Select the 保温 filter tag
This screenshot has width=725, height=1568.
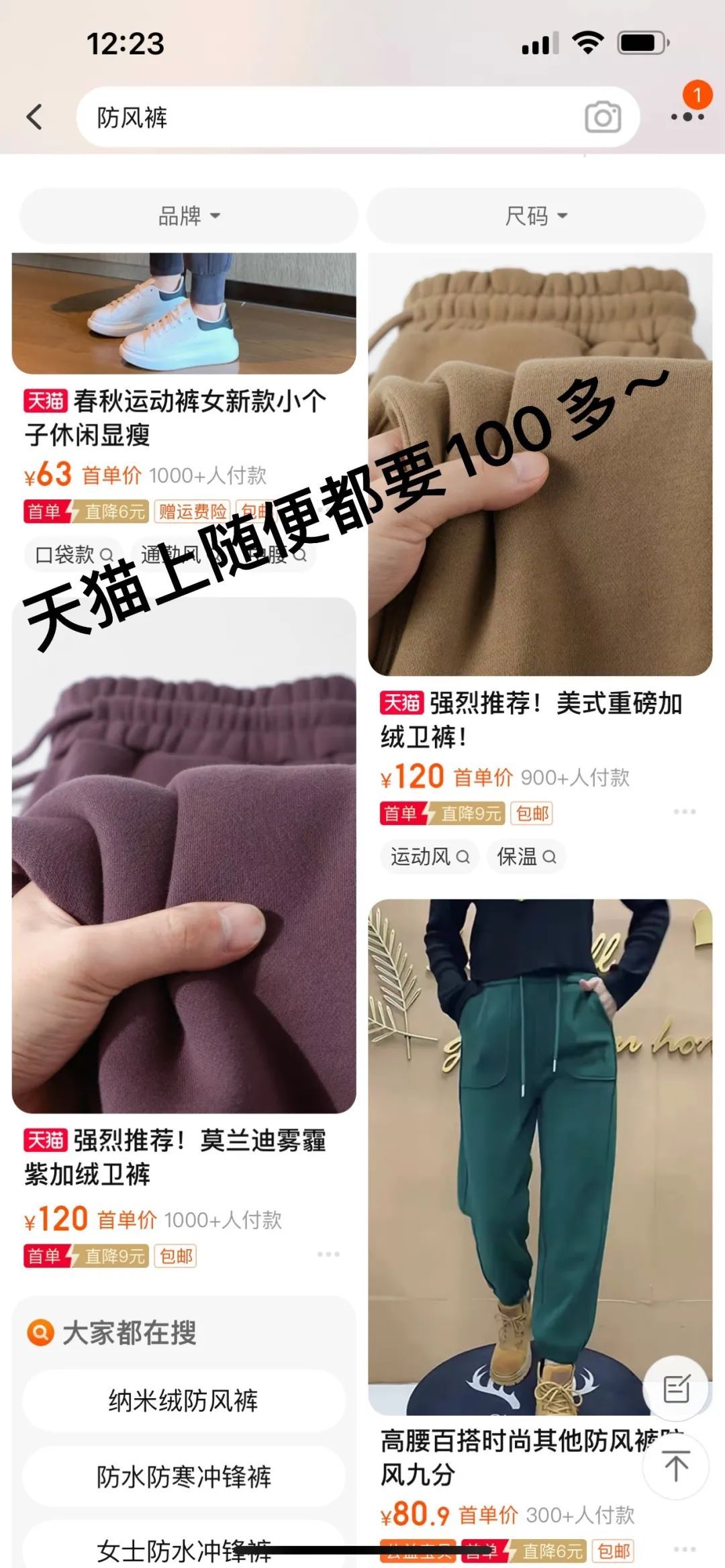click(x=526, y=857)
